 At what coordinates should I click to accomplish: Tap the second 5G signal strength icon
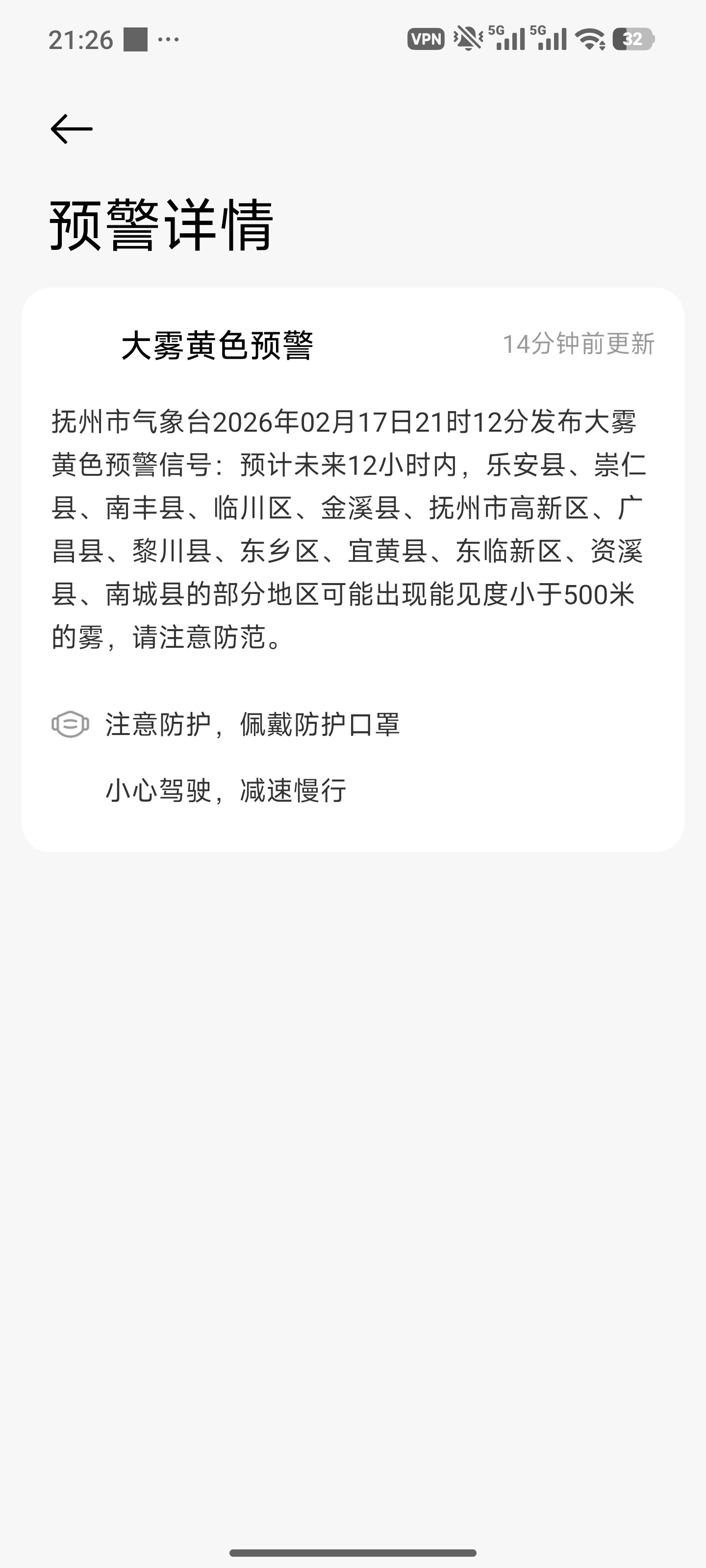pos(551,38)
